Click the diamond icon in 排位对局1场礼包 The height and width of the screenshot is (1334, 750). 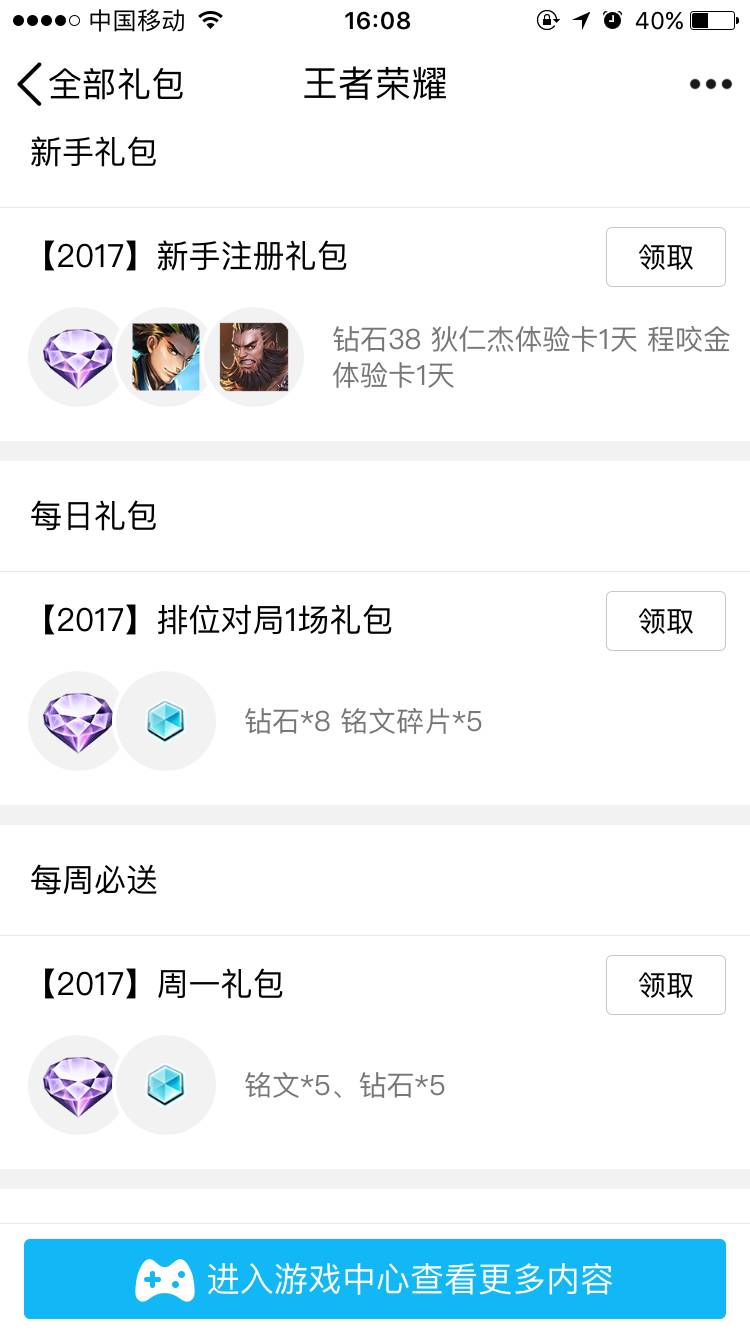coord(77,721)
